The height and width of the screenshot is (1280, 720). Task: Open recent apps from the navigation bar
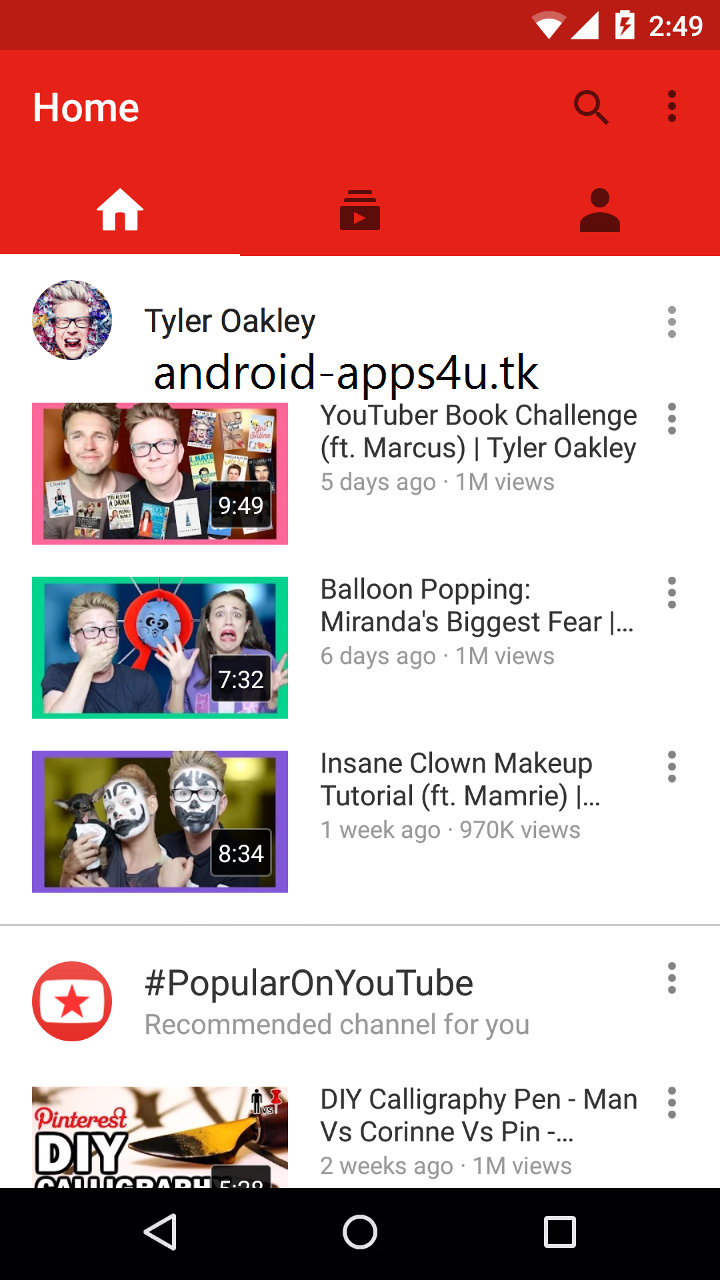[x=559, y=1232]
